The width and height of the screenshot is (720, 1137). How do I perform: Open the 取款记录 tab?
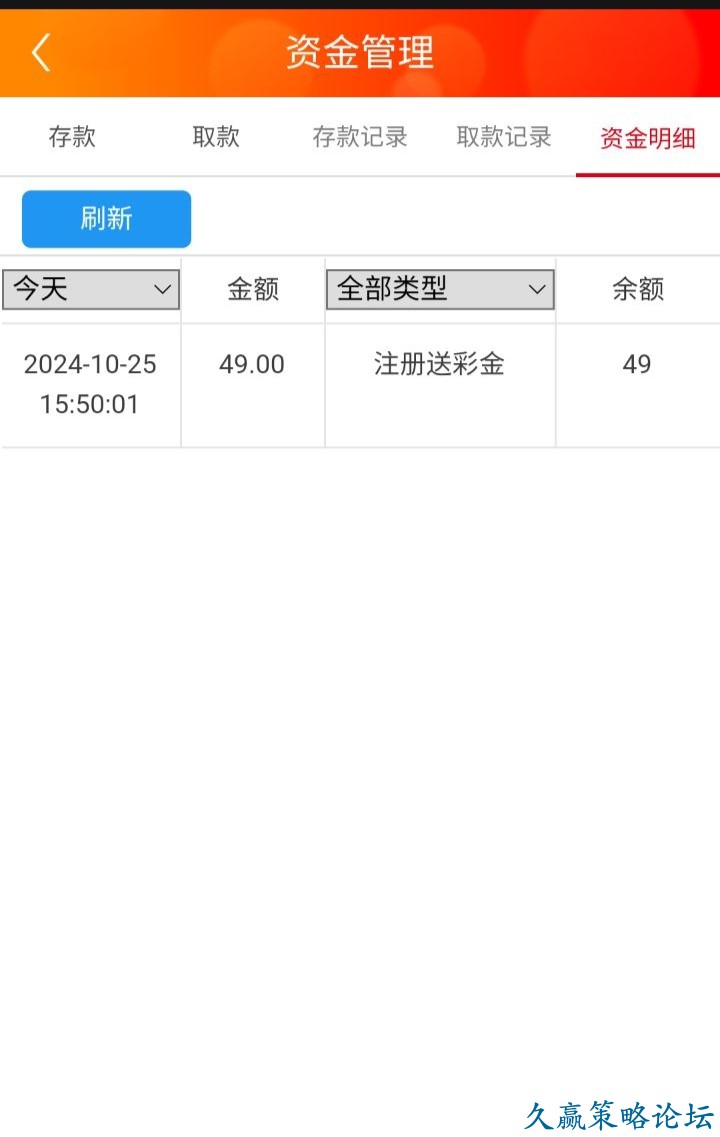click(x=504, y=137)
